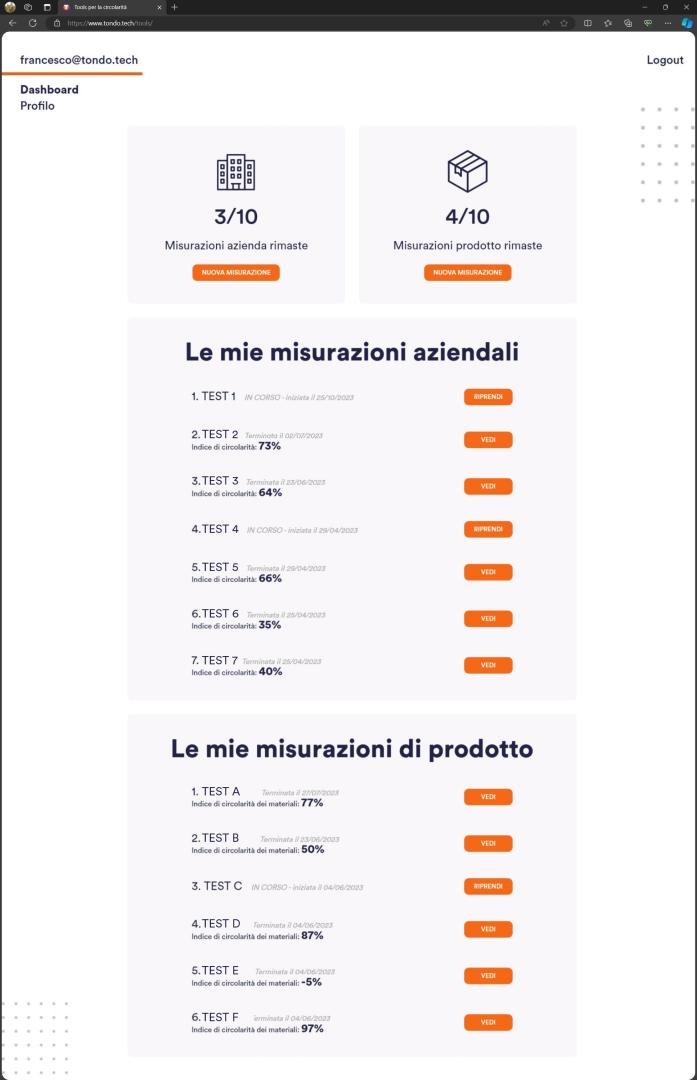Start new measurement under Misurazioni azienda rimaste
697x1080 pixels.
236,272
